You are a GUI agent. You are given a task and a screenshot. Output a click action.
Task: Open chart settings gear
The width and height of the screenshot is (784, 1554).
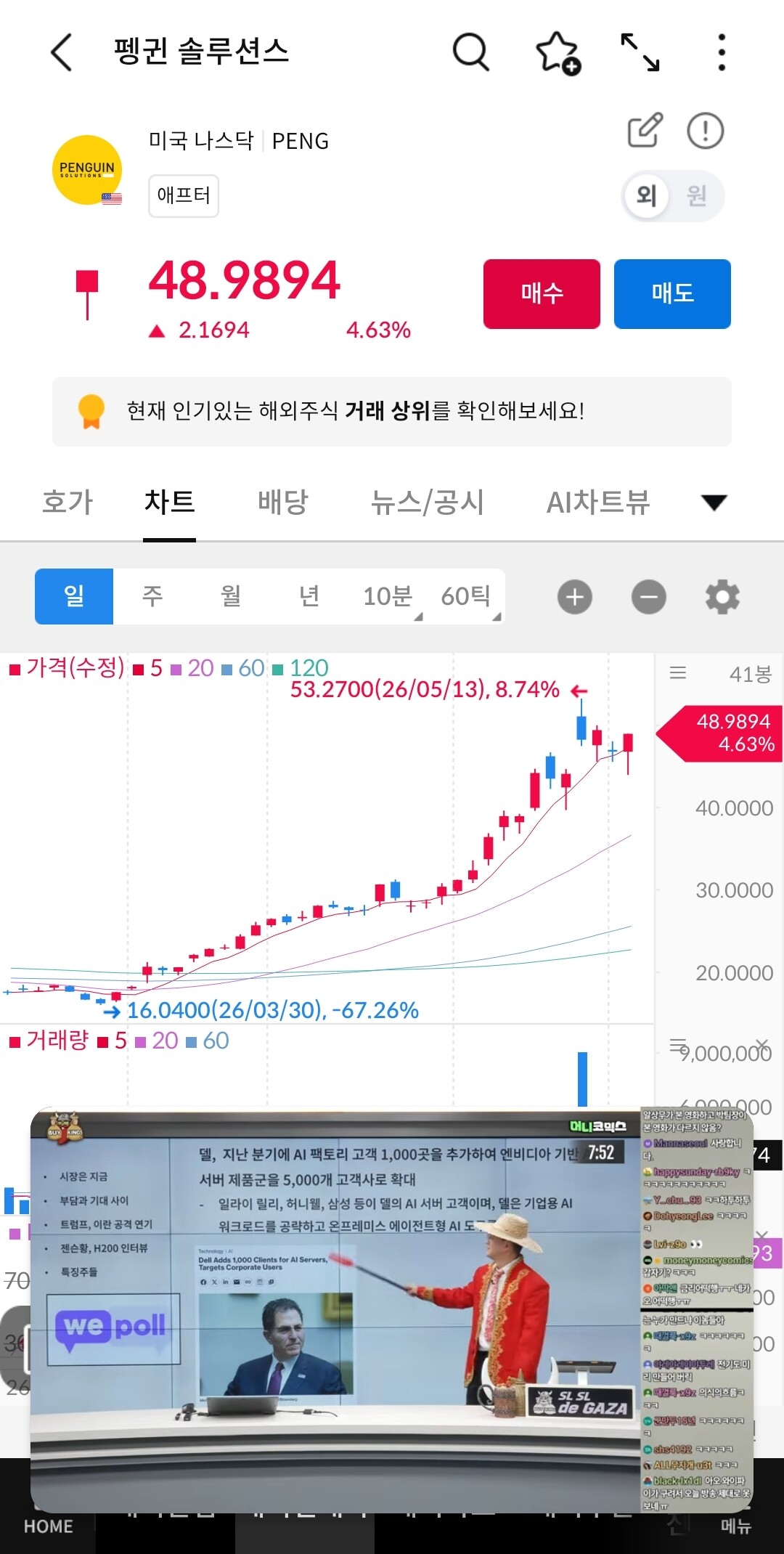pyautogui.click(x=722, y=597)
